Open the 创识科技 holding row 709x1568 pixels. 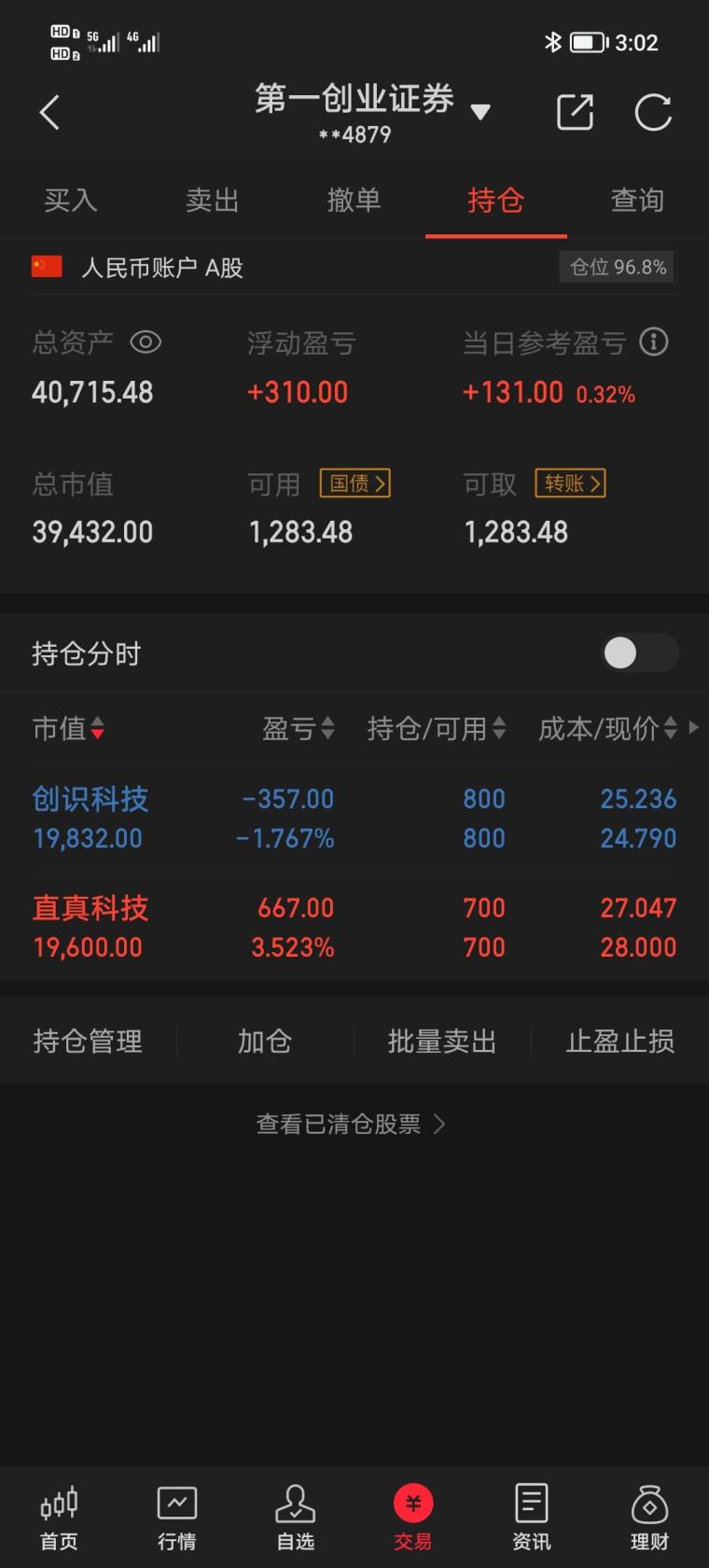pos(354,819)
